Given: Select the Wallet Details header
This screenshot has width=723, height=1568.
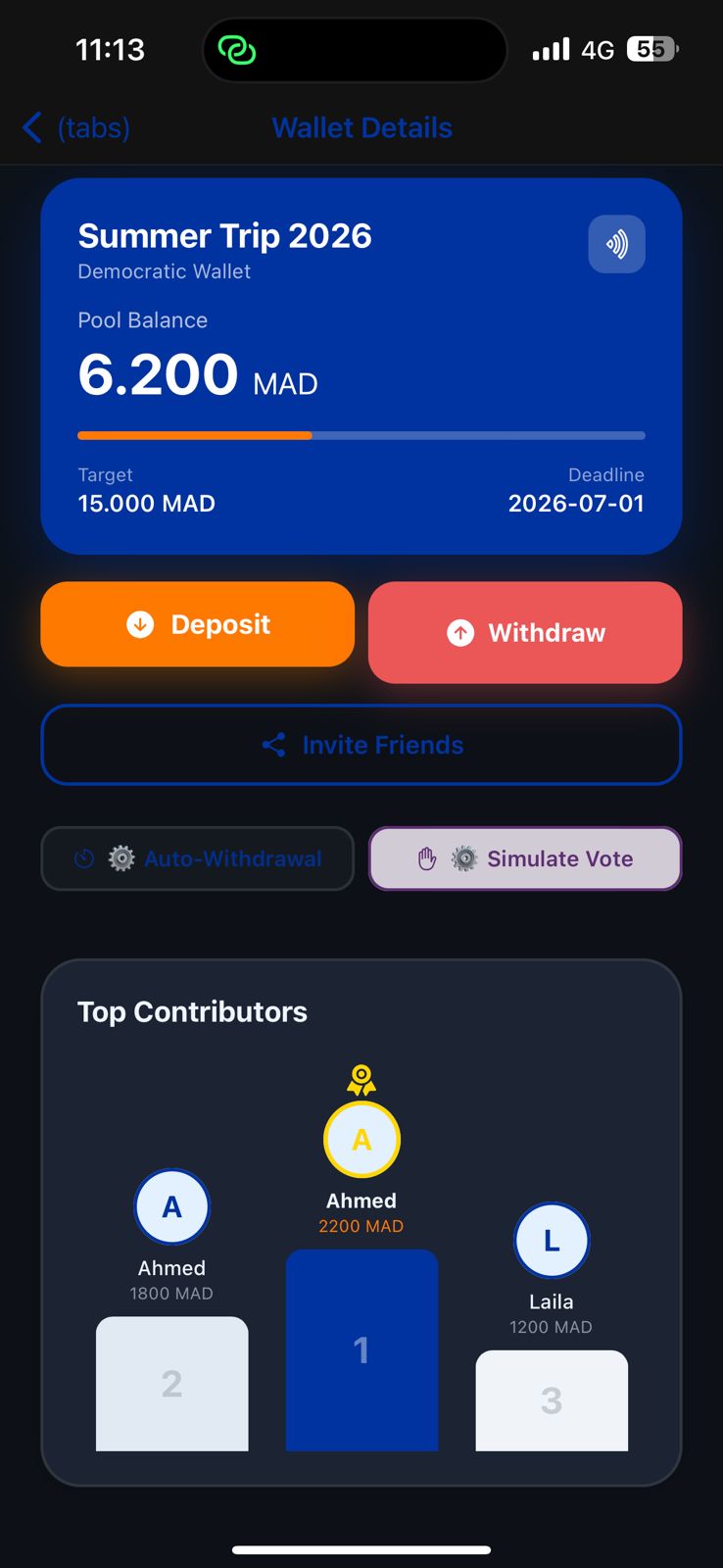Looking at the screenshot, I should point(361,127).
